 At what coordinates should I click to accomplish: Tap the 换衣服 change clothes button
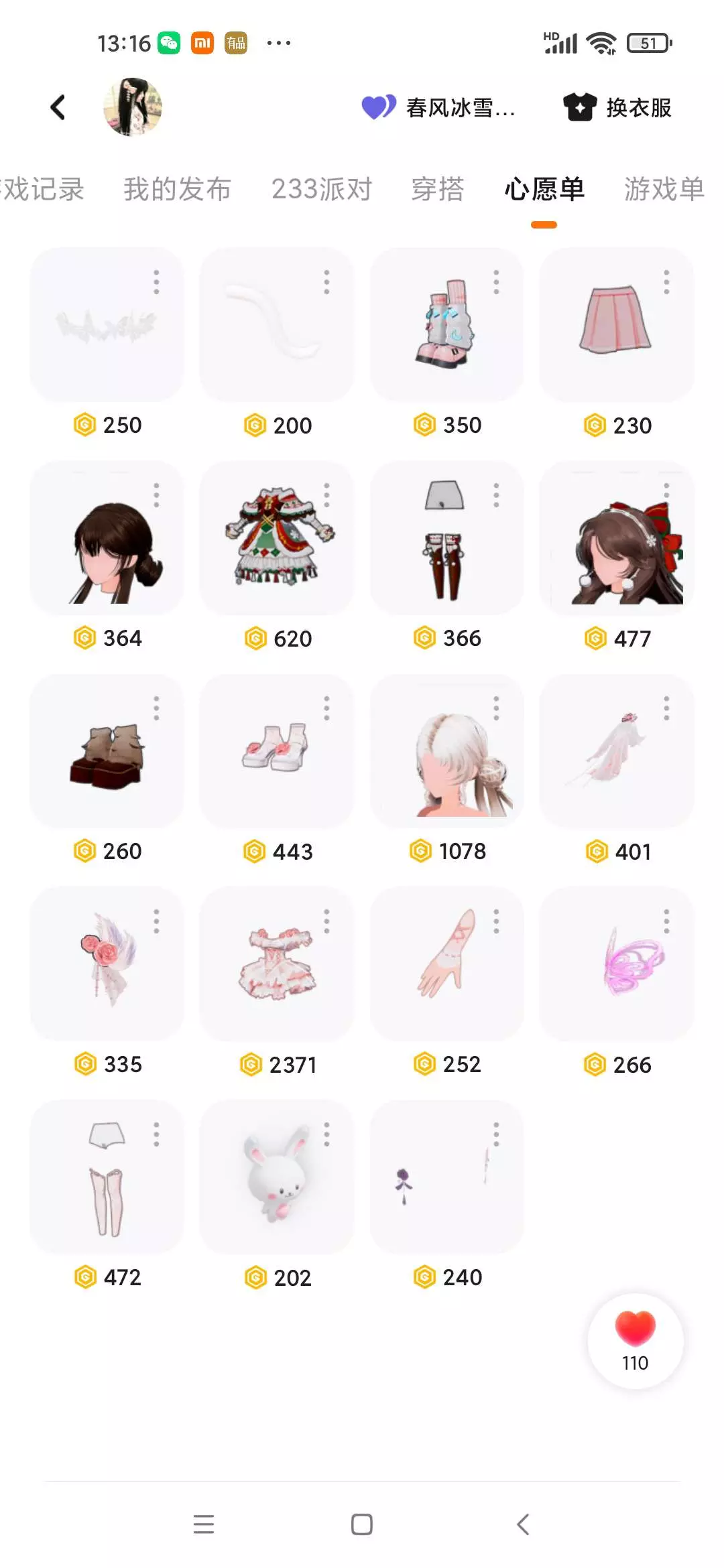pyautogui.click(x=617, y=107)
